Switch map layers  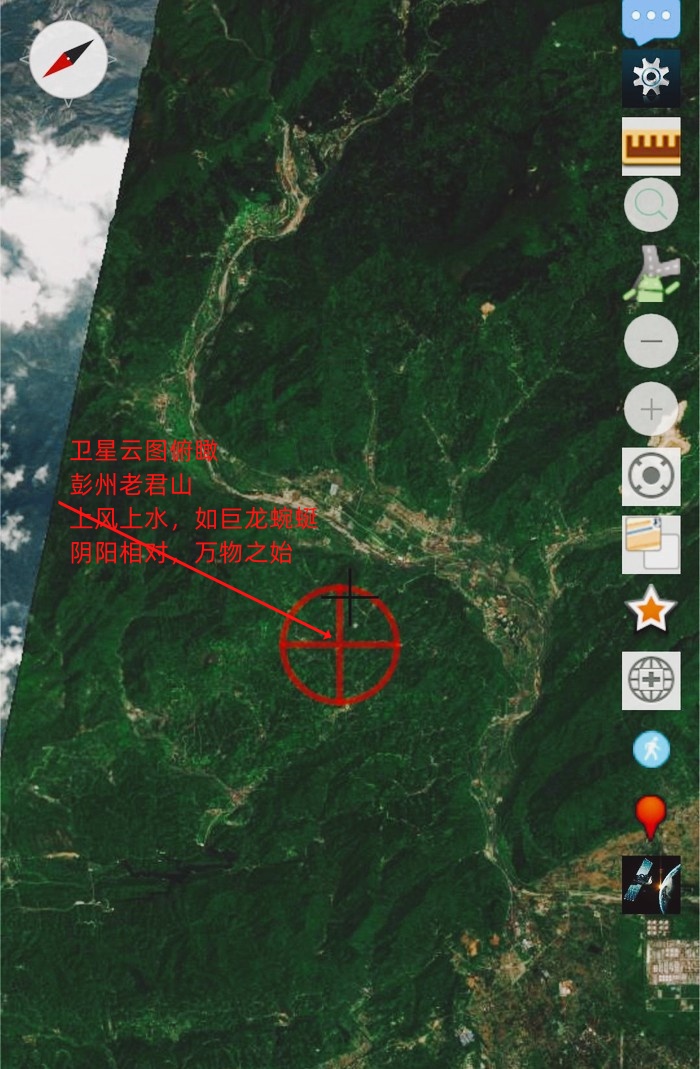pyautogui.click(x=651, y=544)
